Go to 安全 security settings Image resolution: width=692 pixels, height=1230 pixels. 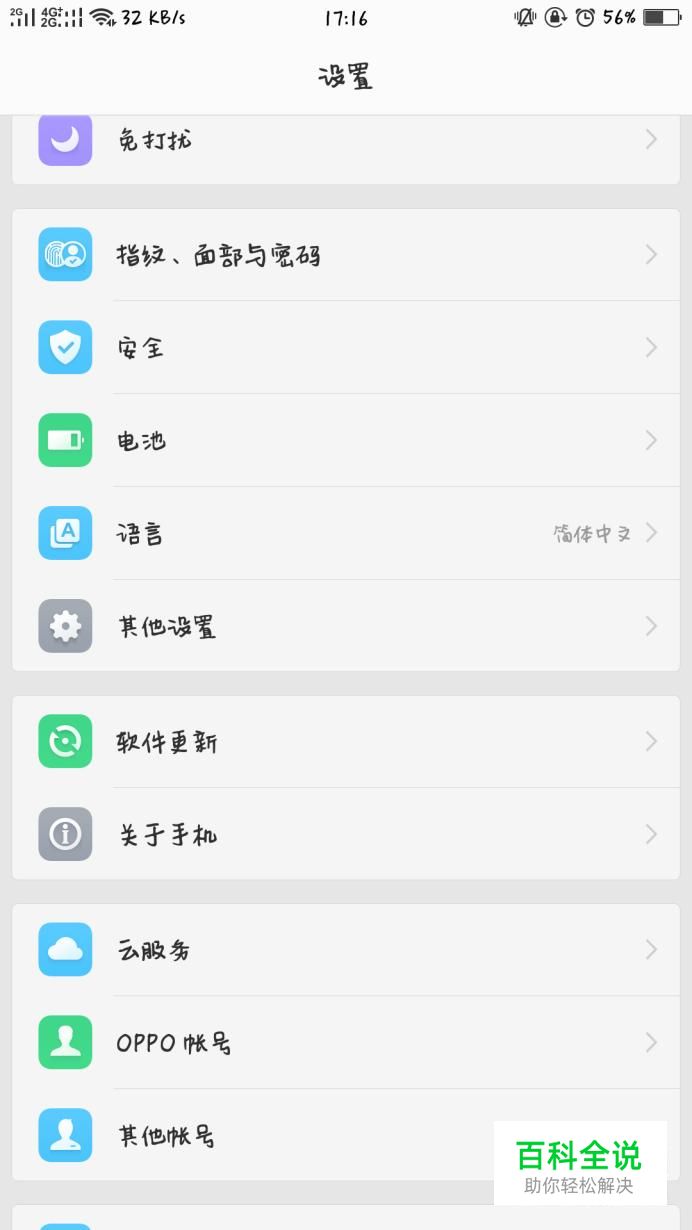pos(345,348)
